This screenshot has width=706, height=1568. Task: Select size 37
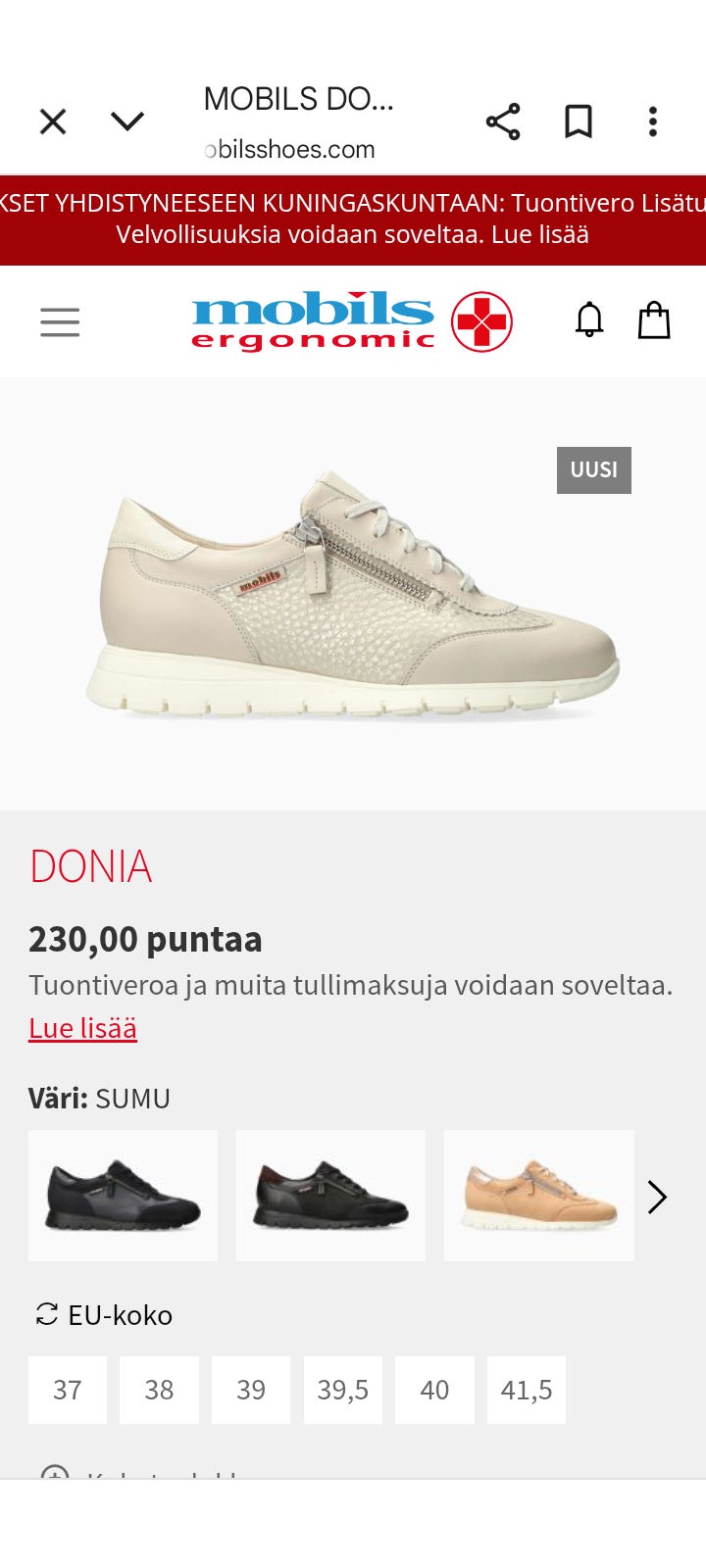point(68,1390)
